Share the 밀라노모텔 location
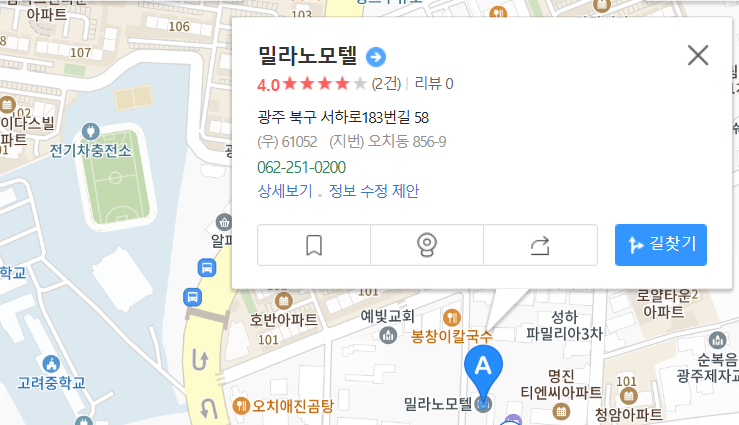 (540, 245)
